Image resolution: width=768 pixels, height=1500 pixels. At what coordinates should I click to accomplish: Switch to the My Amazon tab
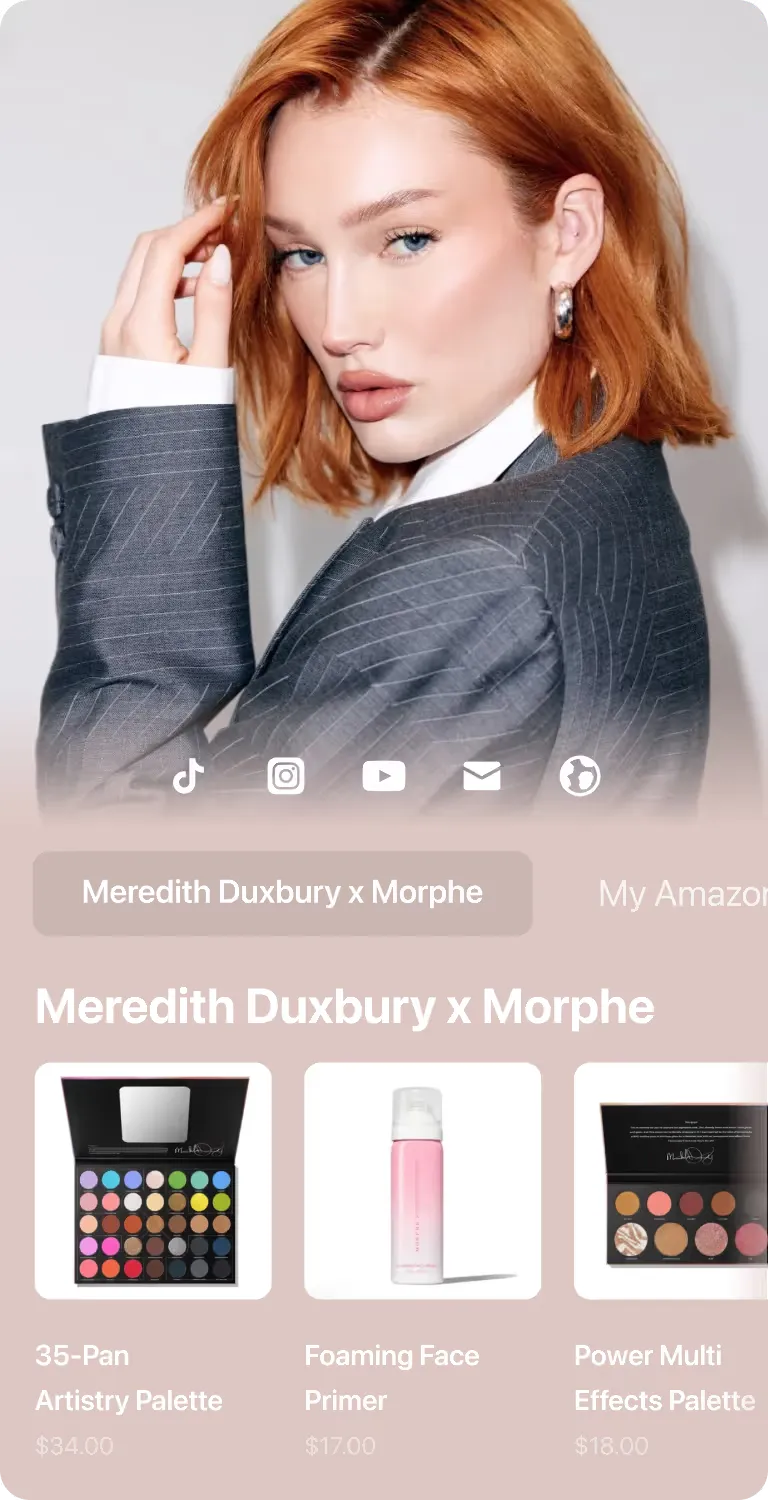(x=682, y=894)
